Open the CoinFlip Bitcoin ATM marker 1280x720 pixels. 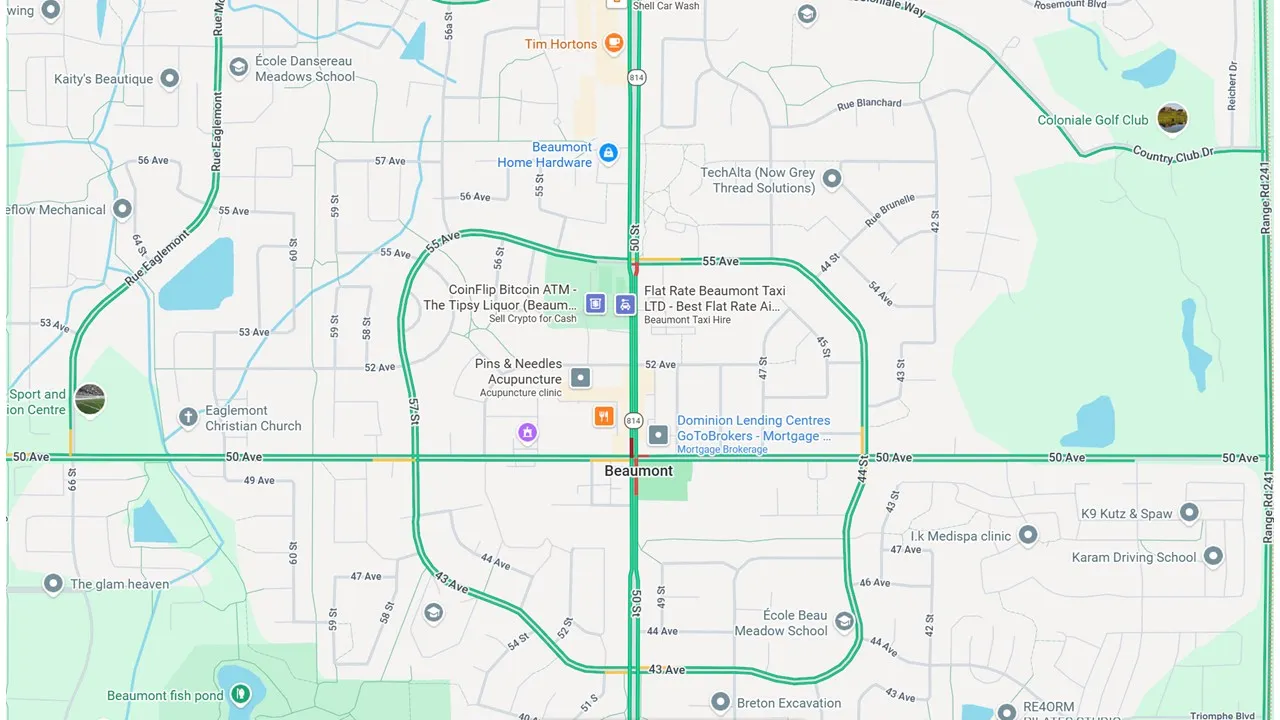coord(596,303)
